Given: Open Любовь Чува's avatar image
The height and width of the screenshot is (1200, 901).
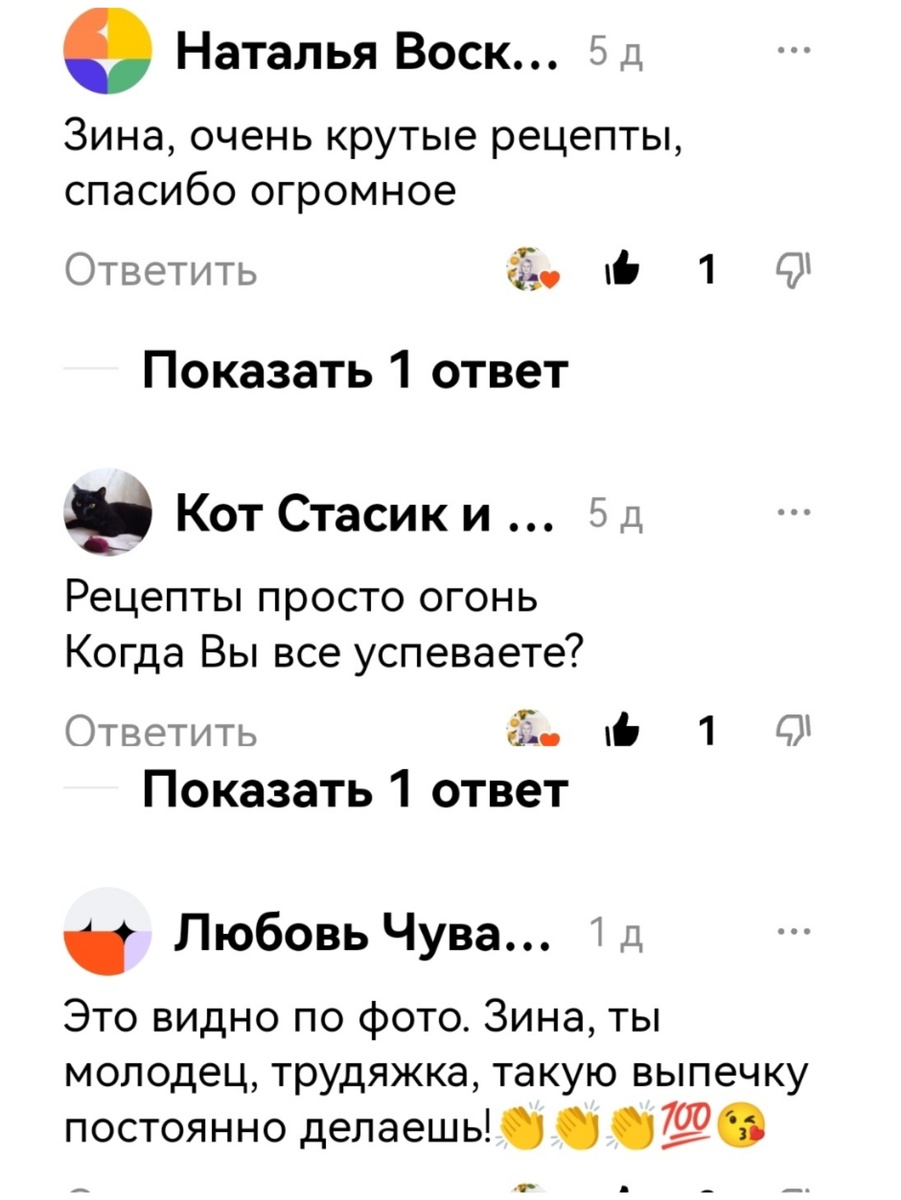Looking at the screenshot, I should click(106, 930).
